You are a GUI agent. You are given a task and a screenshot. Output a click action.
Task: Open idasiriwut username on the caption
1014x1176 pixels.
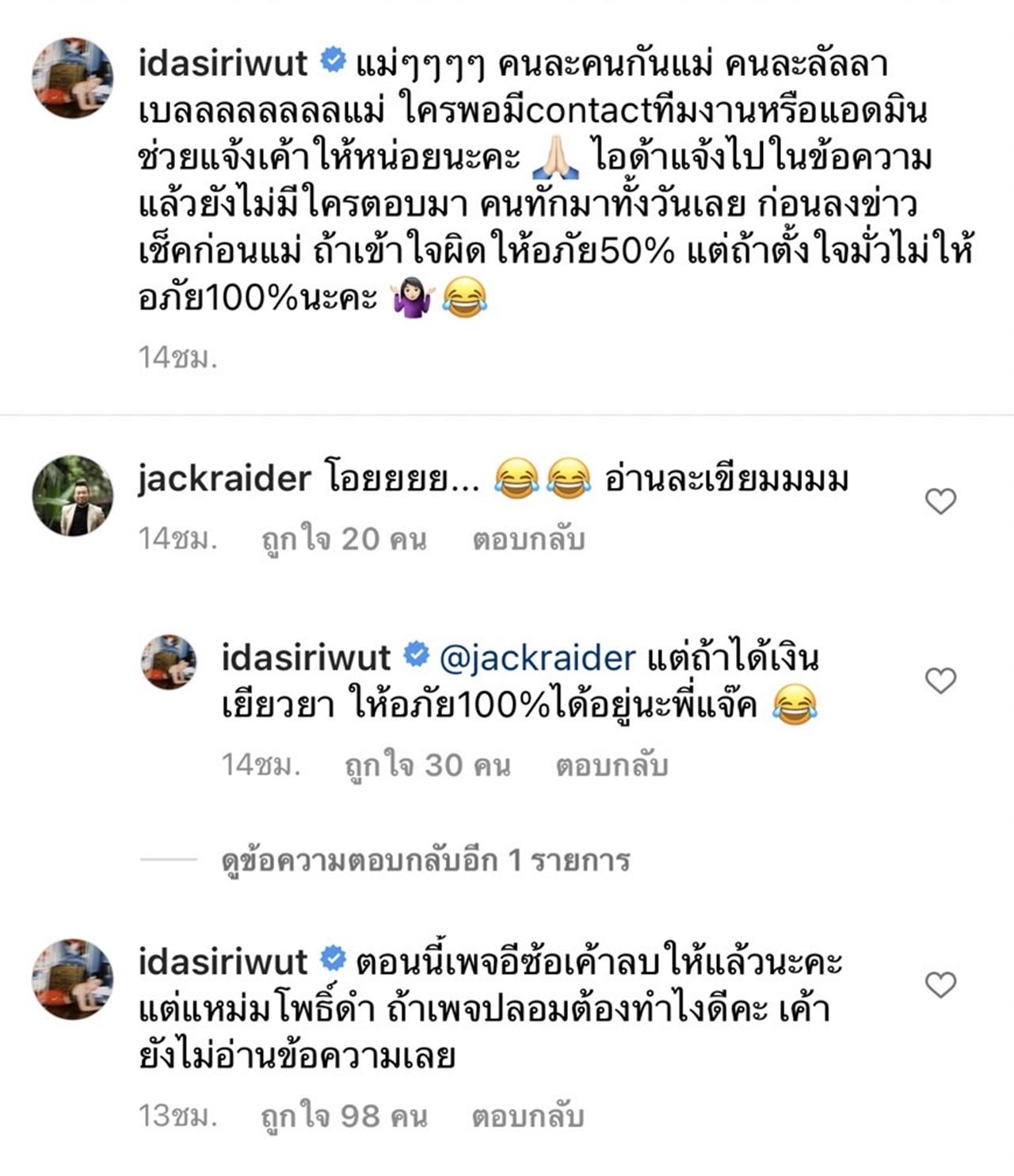(x=223, y=63)
